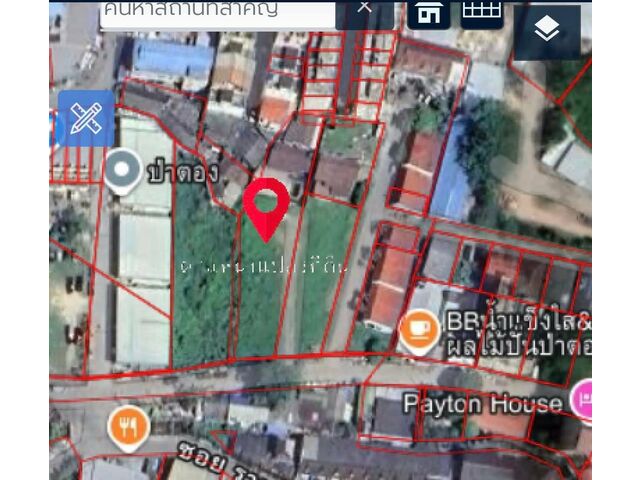
Task: Tap the building icon in the top bar
Action: (428, 12)
